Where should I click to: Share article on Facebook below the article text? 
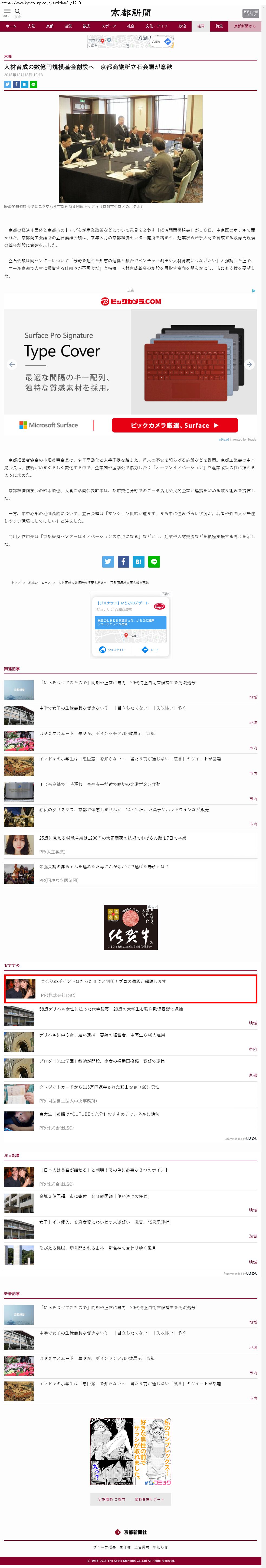tap(123, 561)
